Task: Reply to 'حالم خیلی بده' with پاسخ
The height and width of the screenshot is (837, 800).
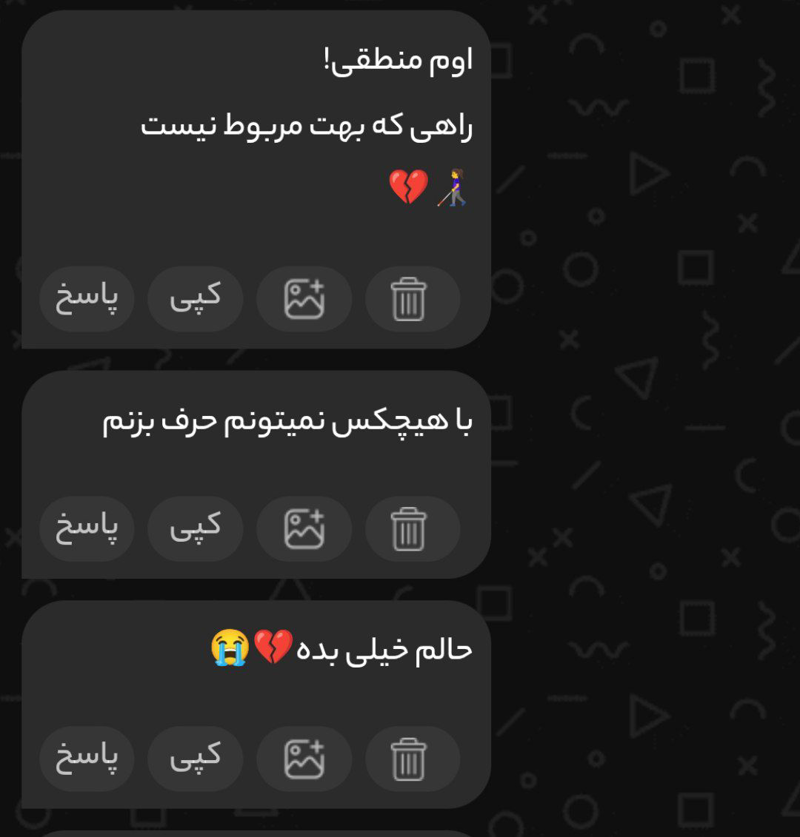Action: click(87, 758)
